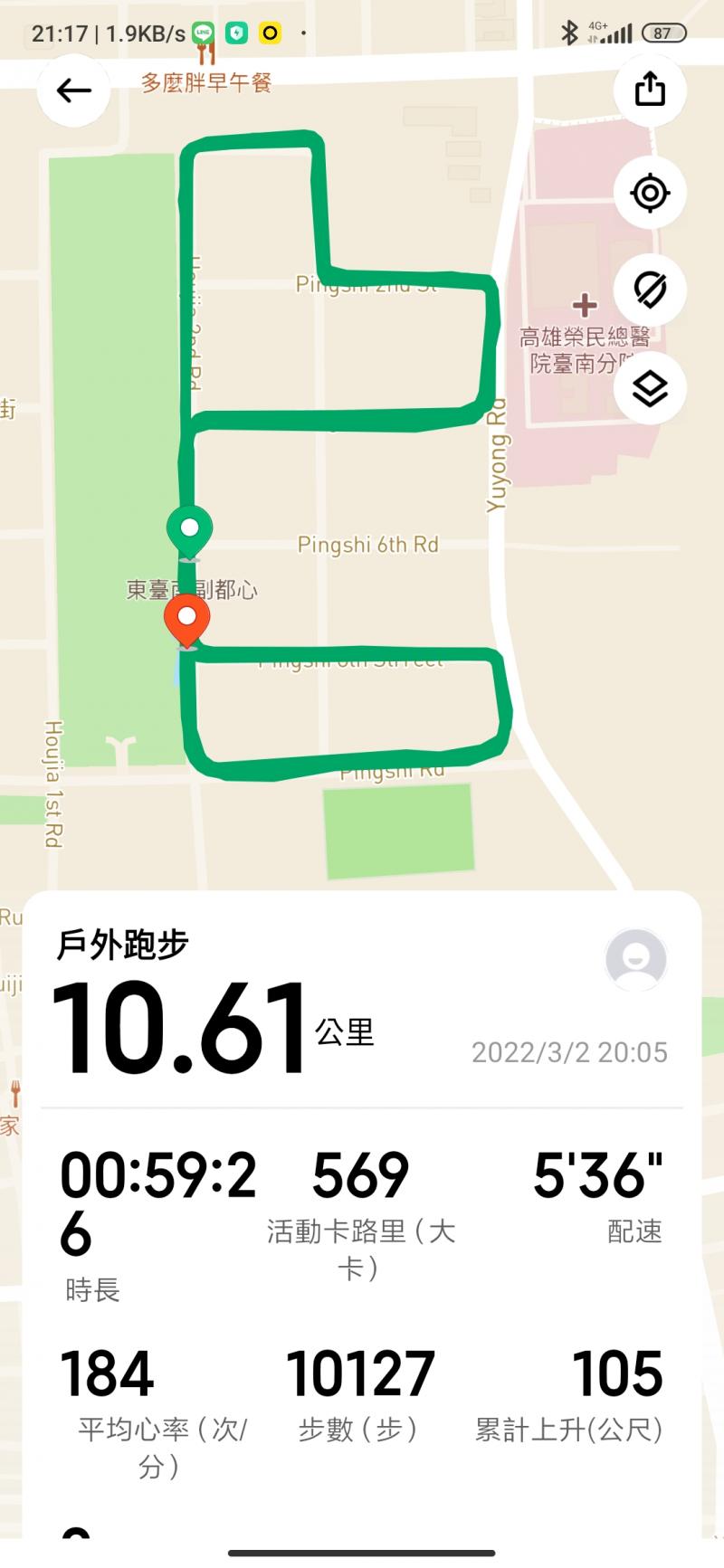Image resolution: width=724 pixels, height=1568 pixels.
Task: Open the profile avatar
Action: coord(635,959)
